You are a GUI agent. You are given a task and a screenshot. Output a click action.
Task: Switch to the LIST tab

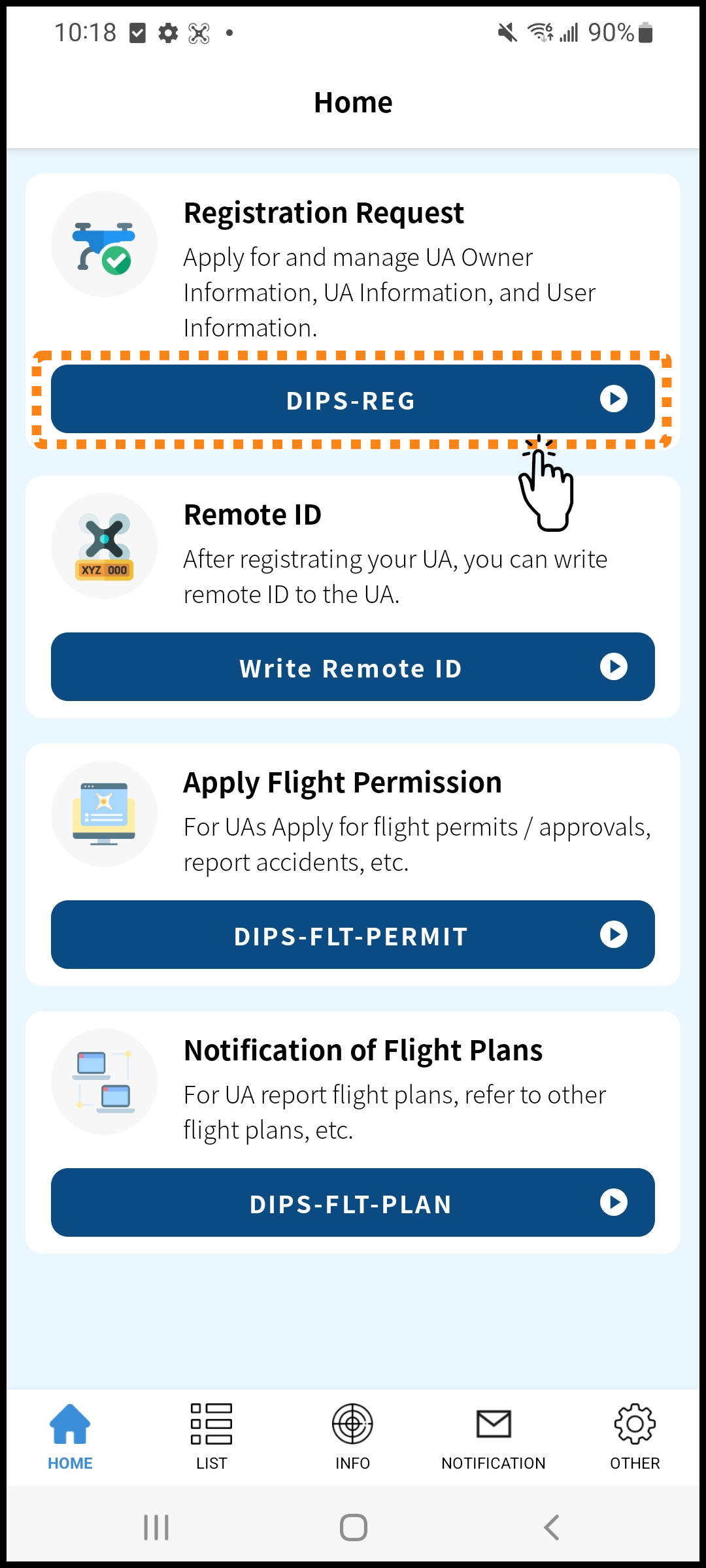[x=211, y=1437]
